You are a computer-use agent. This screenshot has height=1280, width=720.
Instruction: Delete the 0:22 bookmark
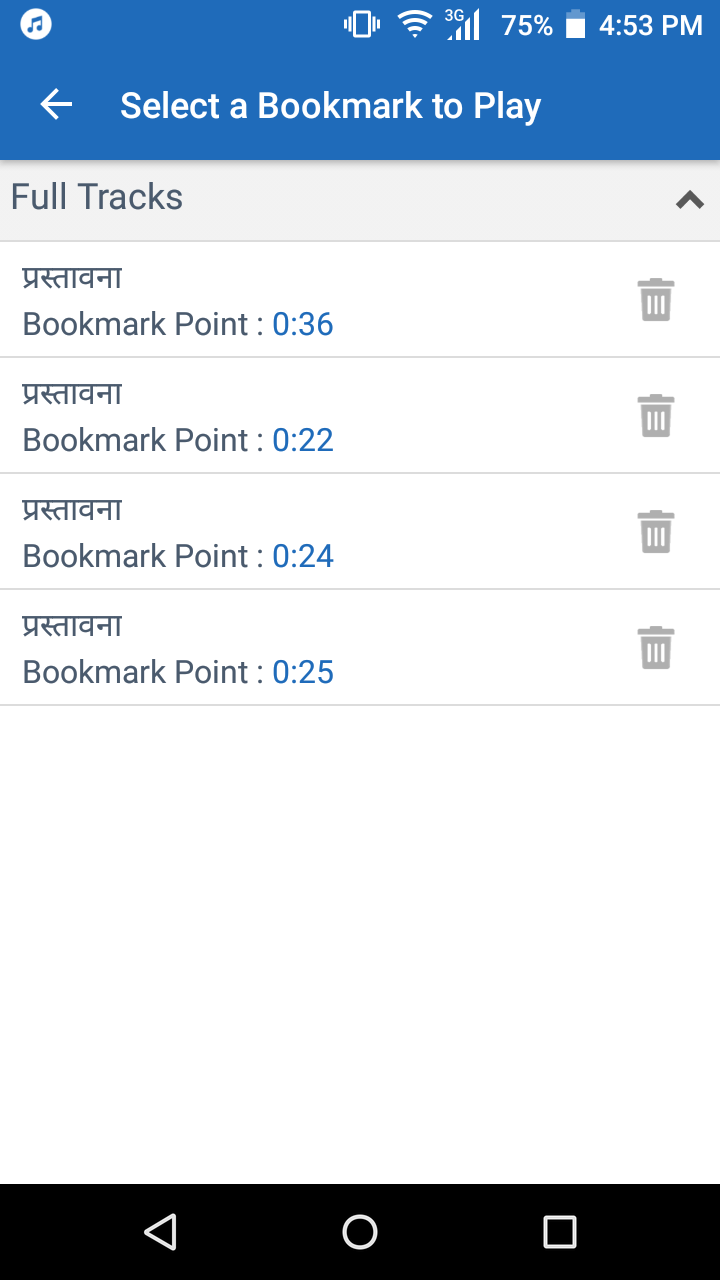coord(656,416)
